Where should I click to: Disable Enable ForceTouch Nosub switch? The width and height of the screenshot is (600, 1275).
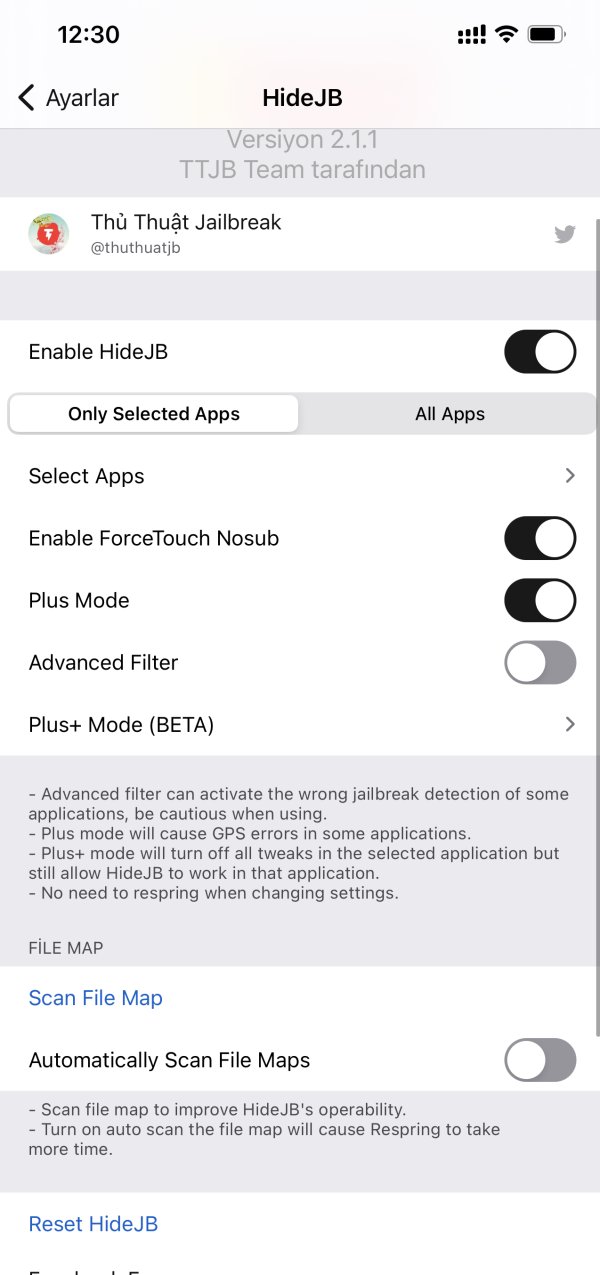tap(539, 538)
